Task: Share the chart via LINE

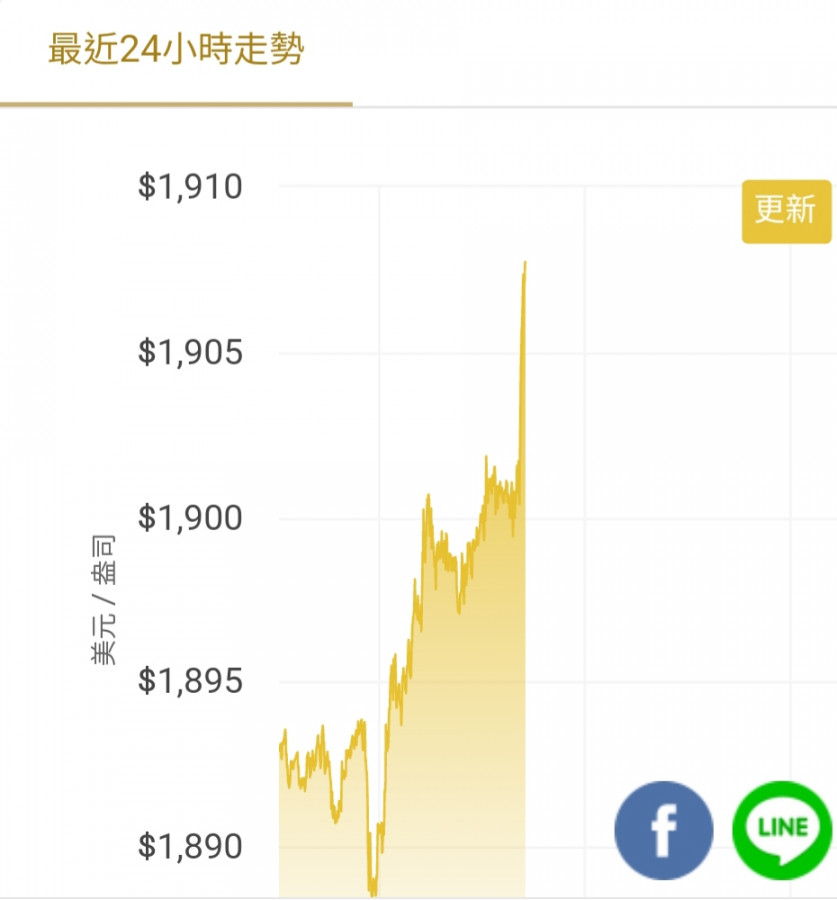Action: click(x=782, y=829)
